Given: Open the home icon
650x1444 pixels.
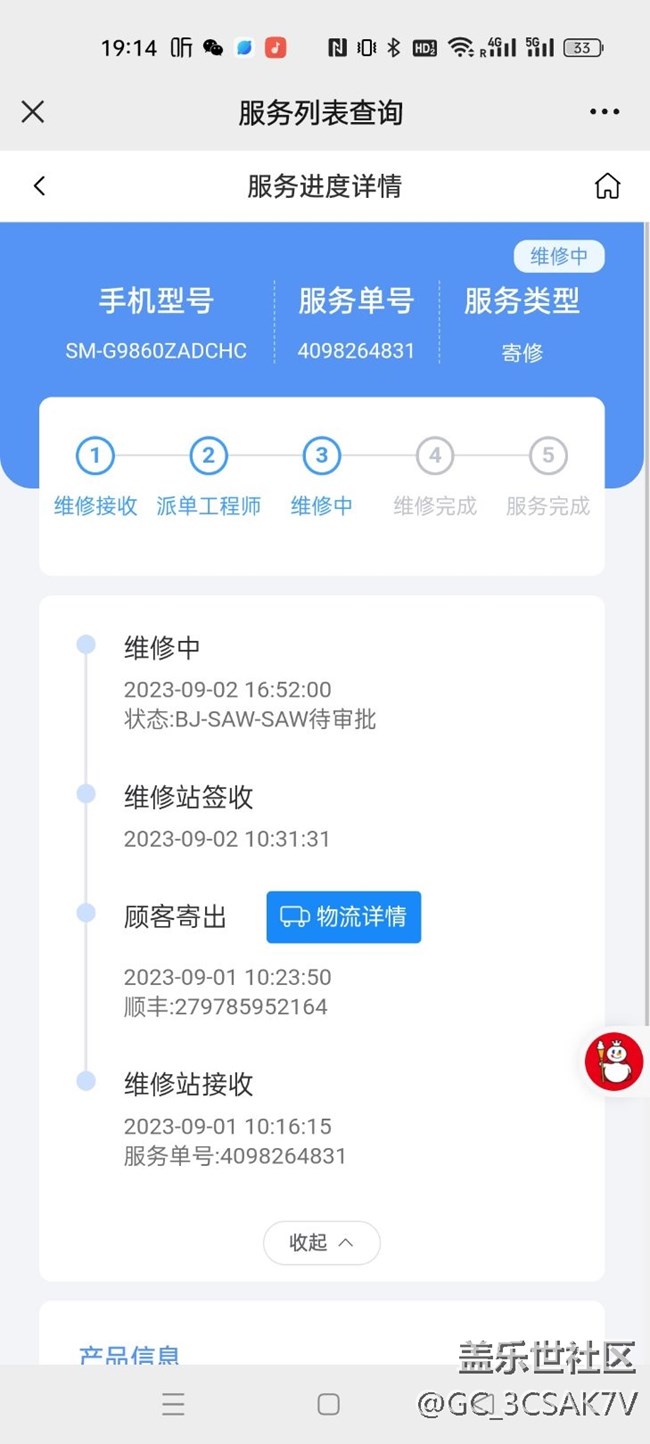Looking at the screenshot, I should tap(607, 186).
